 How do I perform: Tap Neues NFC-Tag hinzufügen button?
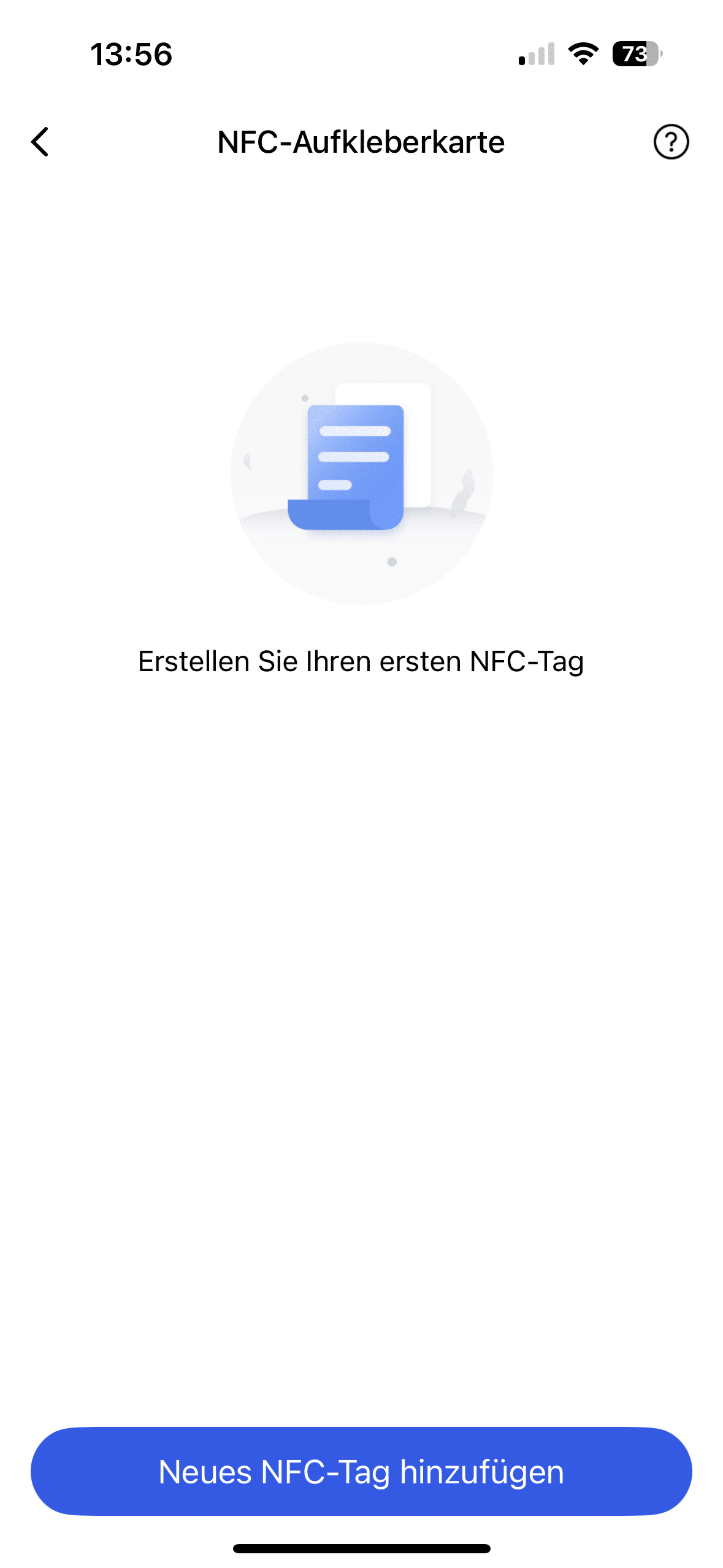[361, 1472]
